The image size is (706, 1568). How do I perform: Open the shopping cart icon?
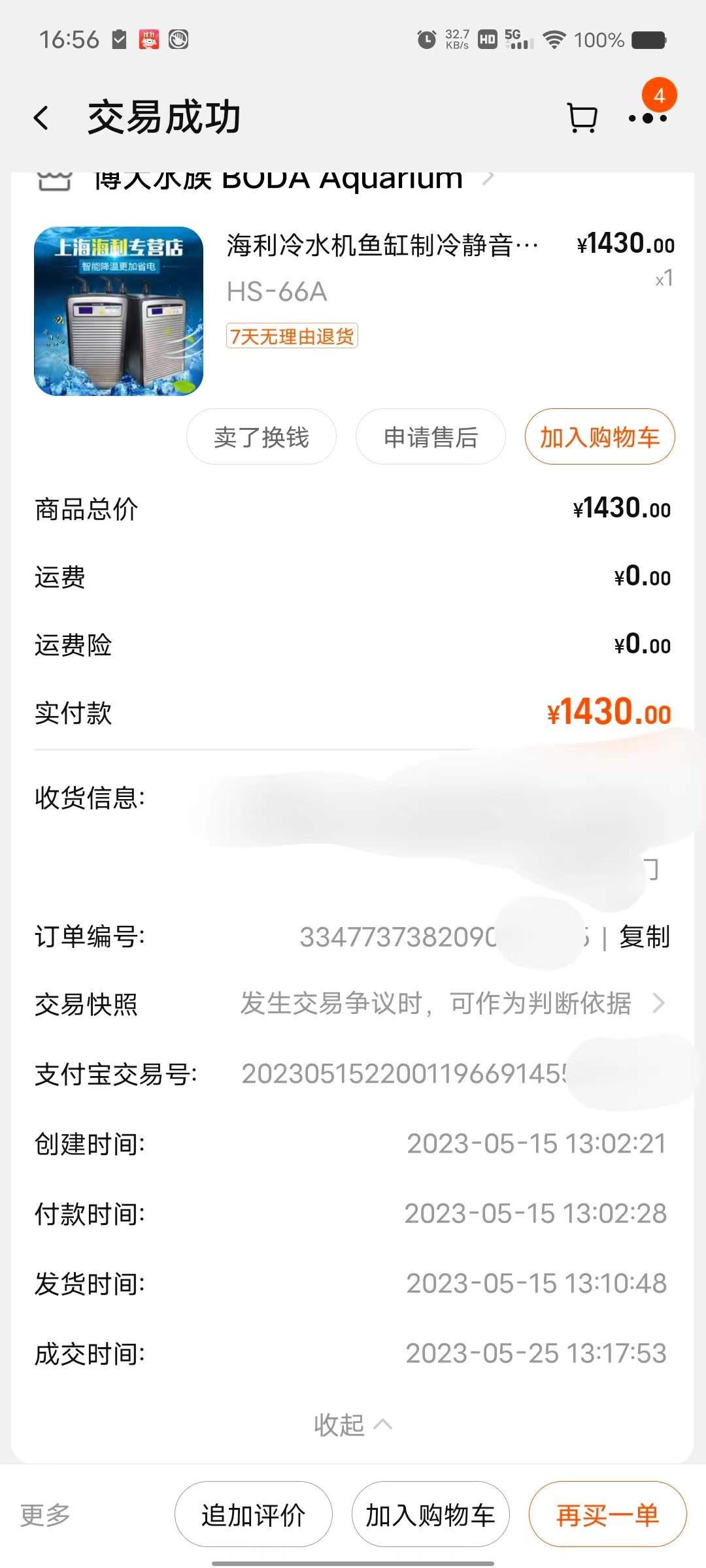581,118
